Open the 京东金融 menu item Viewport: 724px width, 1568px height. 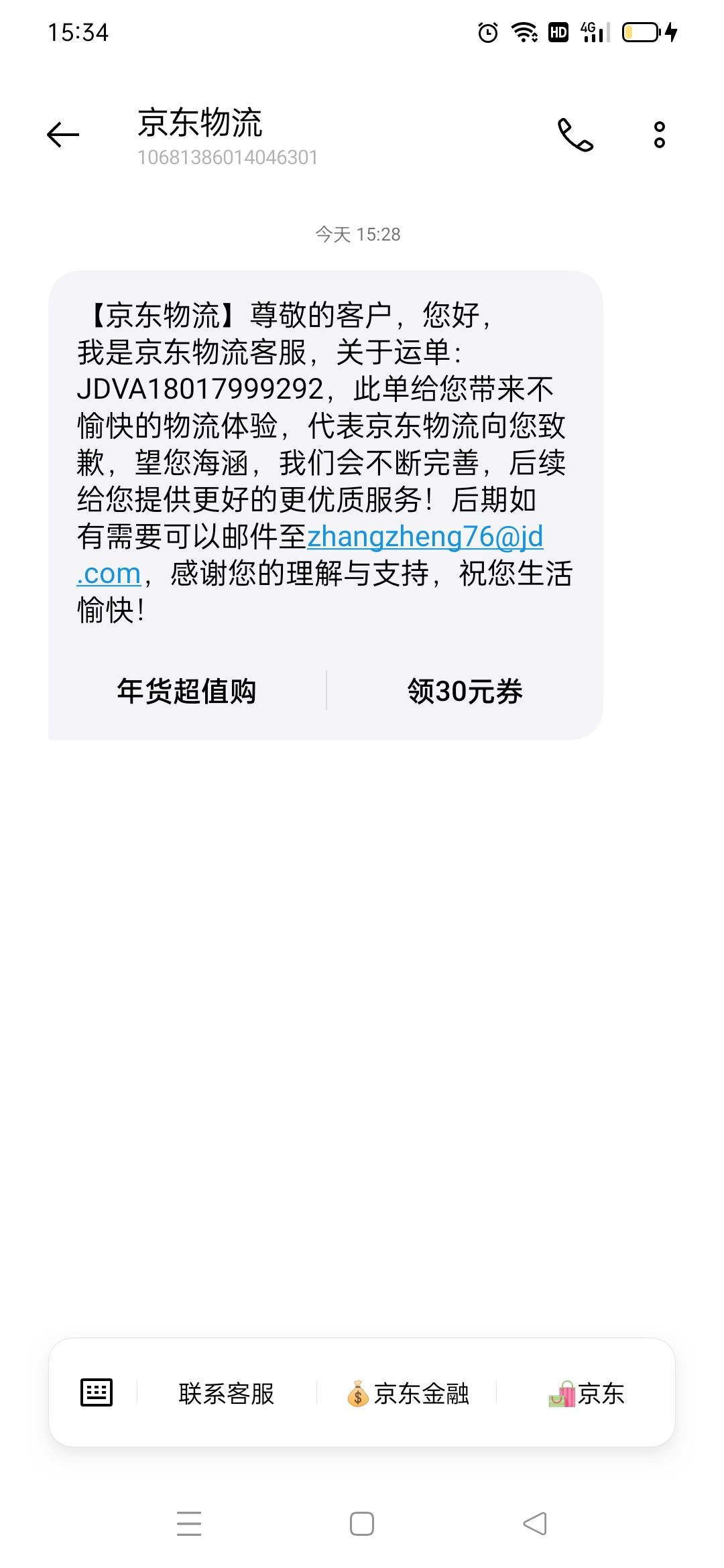coord(407,1393)
